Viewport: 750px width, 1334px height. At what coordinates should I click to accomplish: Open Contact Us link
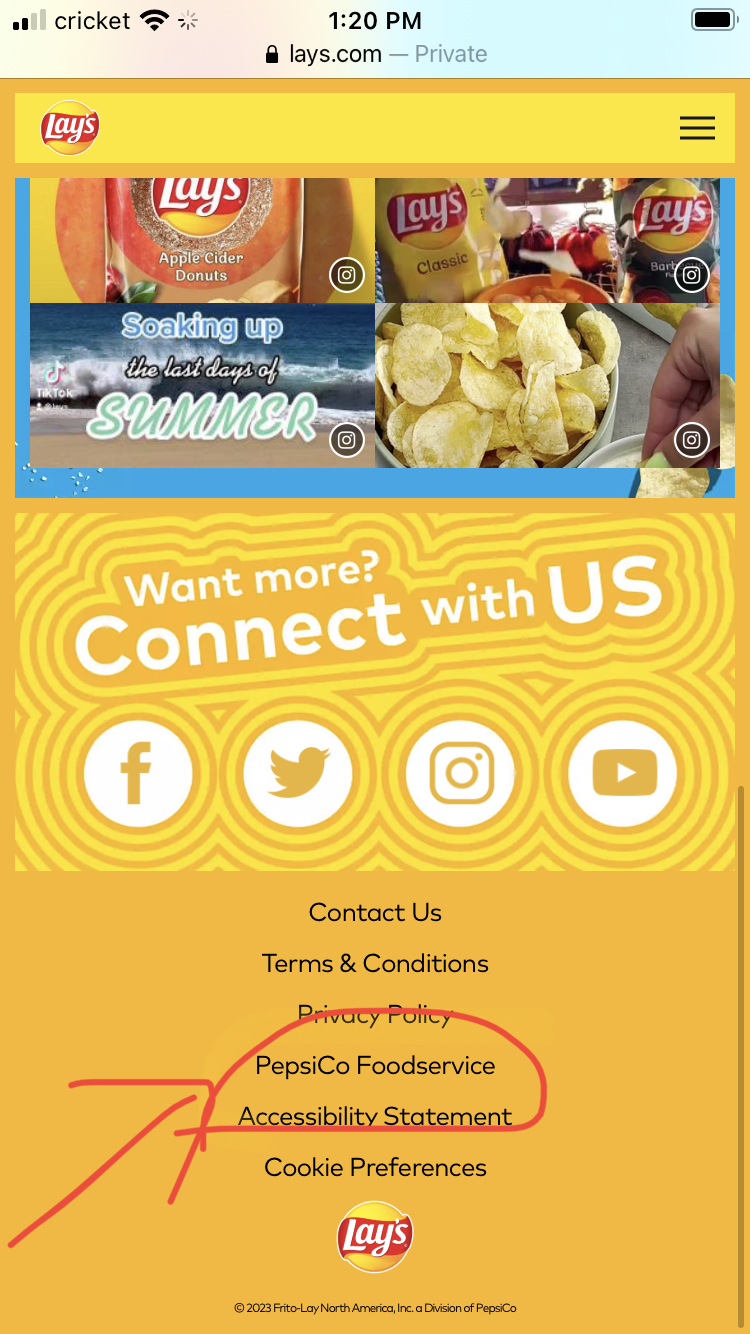[x=375, y=912]
